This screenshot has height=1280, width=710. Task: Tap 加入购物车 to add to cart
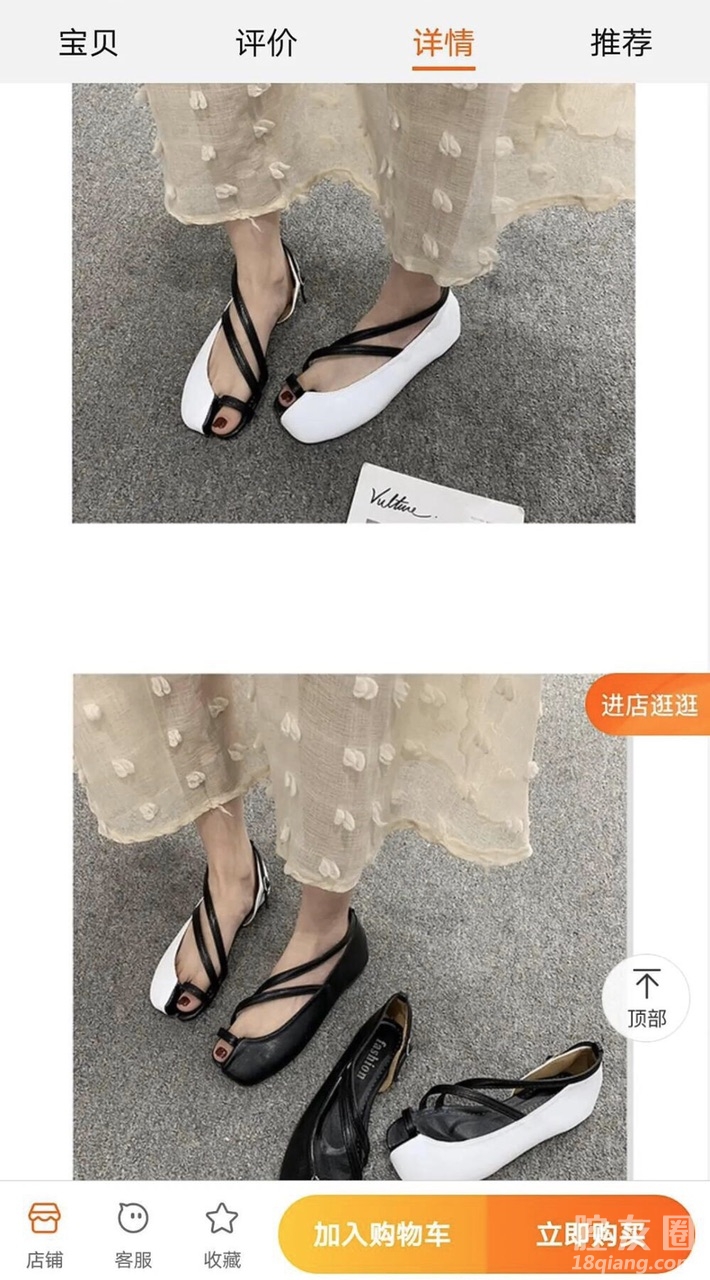(383, 1234)
